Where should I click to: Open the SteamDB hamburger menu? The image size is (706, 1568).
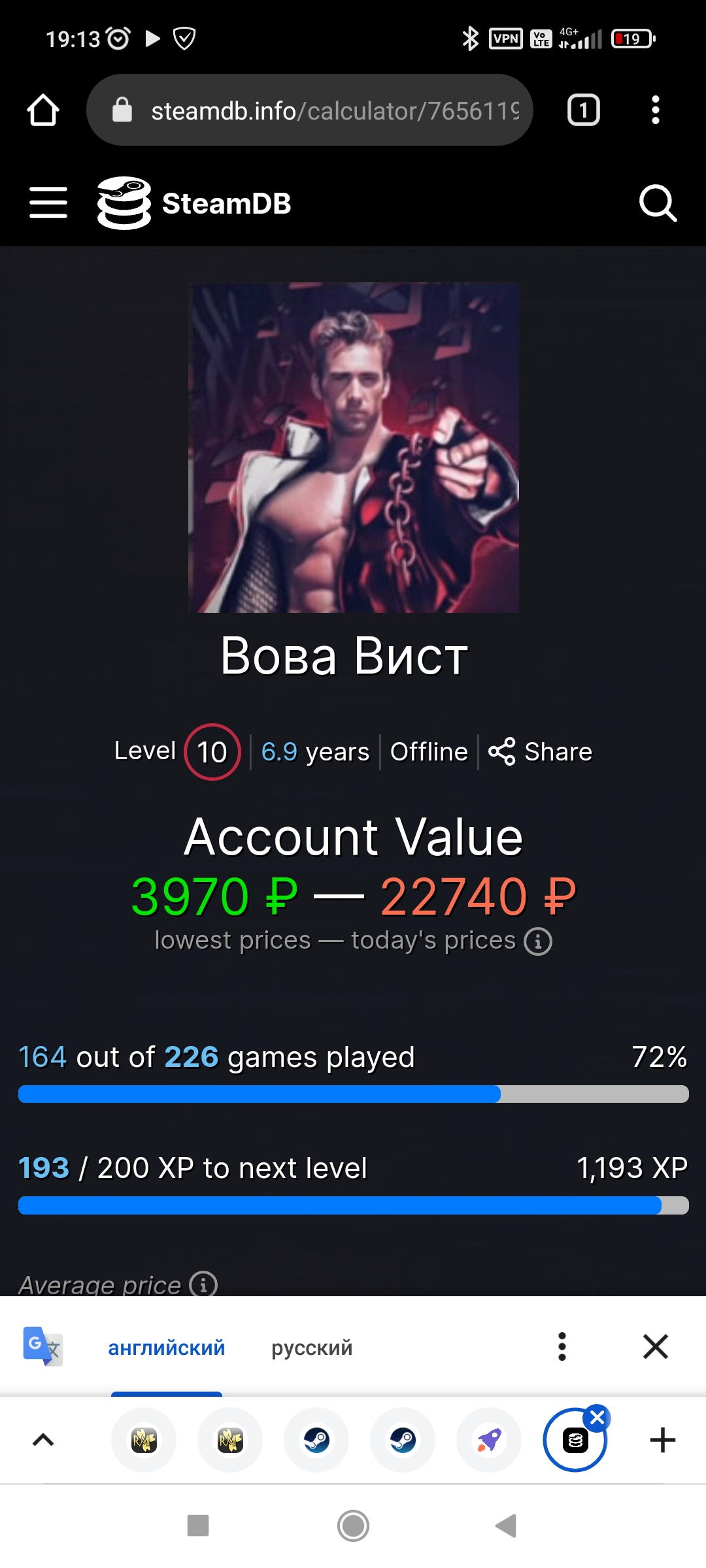(48, 203)
